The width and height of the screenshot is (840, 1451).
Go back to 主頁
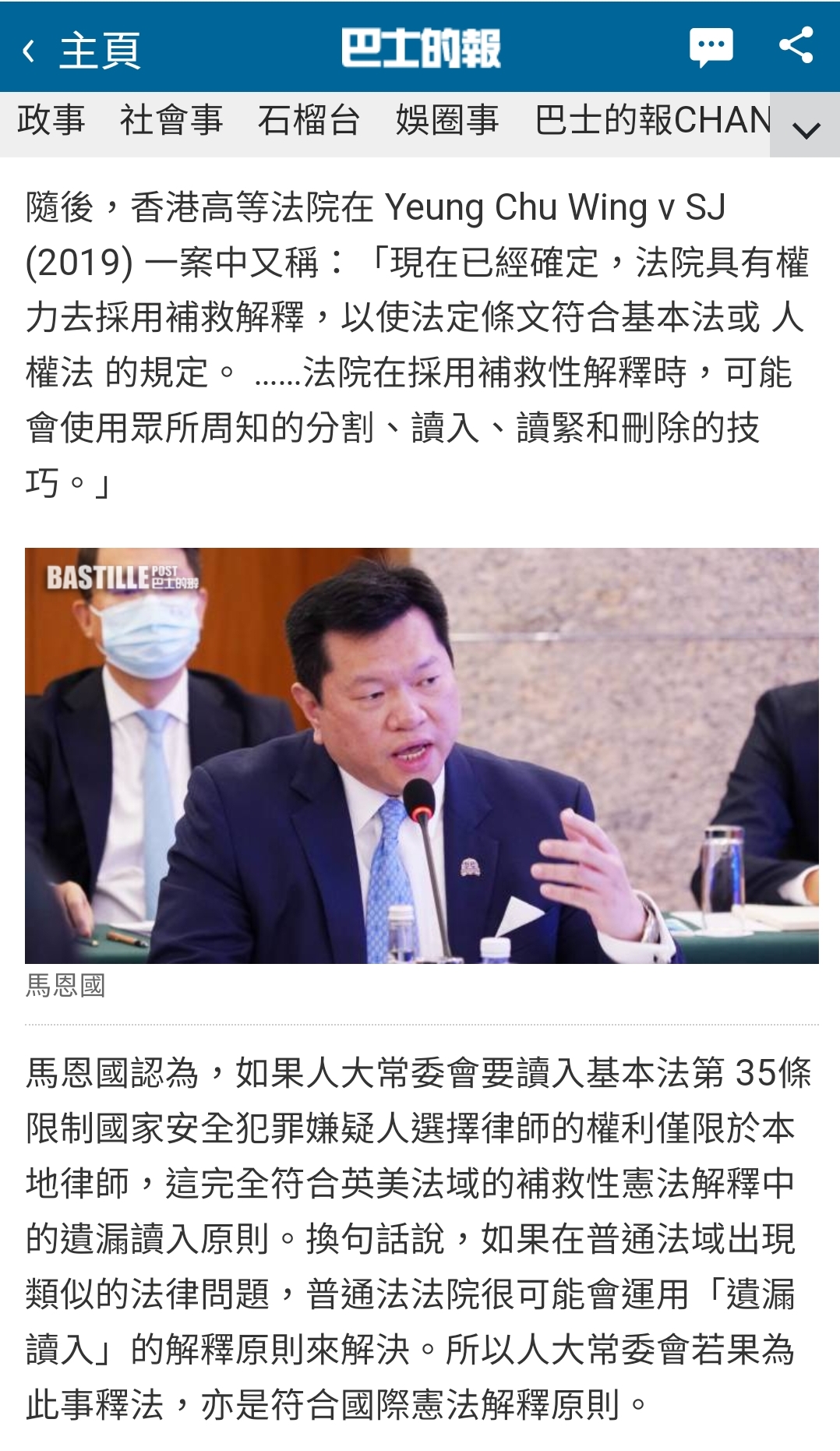pyautogui.click(x=81, y=50)
